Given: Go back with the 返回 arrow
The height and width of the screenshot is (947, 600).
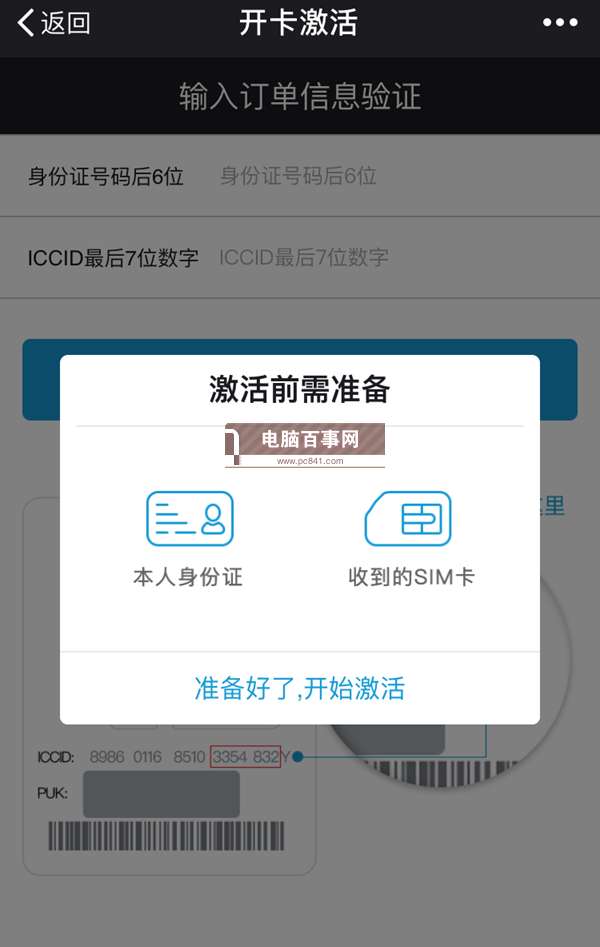Looking at the screenshot, I should 54,23.
